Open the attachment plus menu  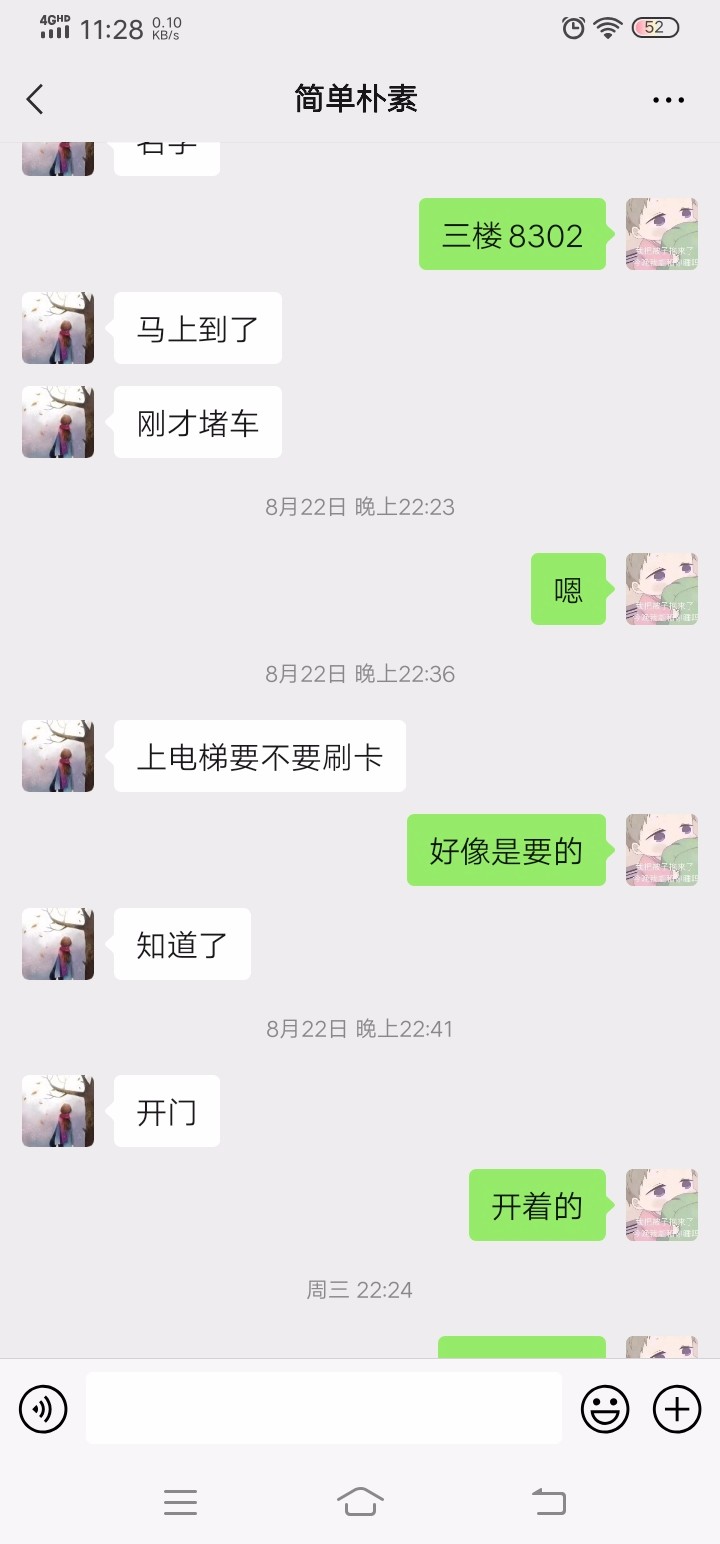676,1407
